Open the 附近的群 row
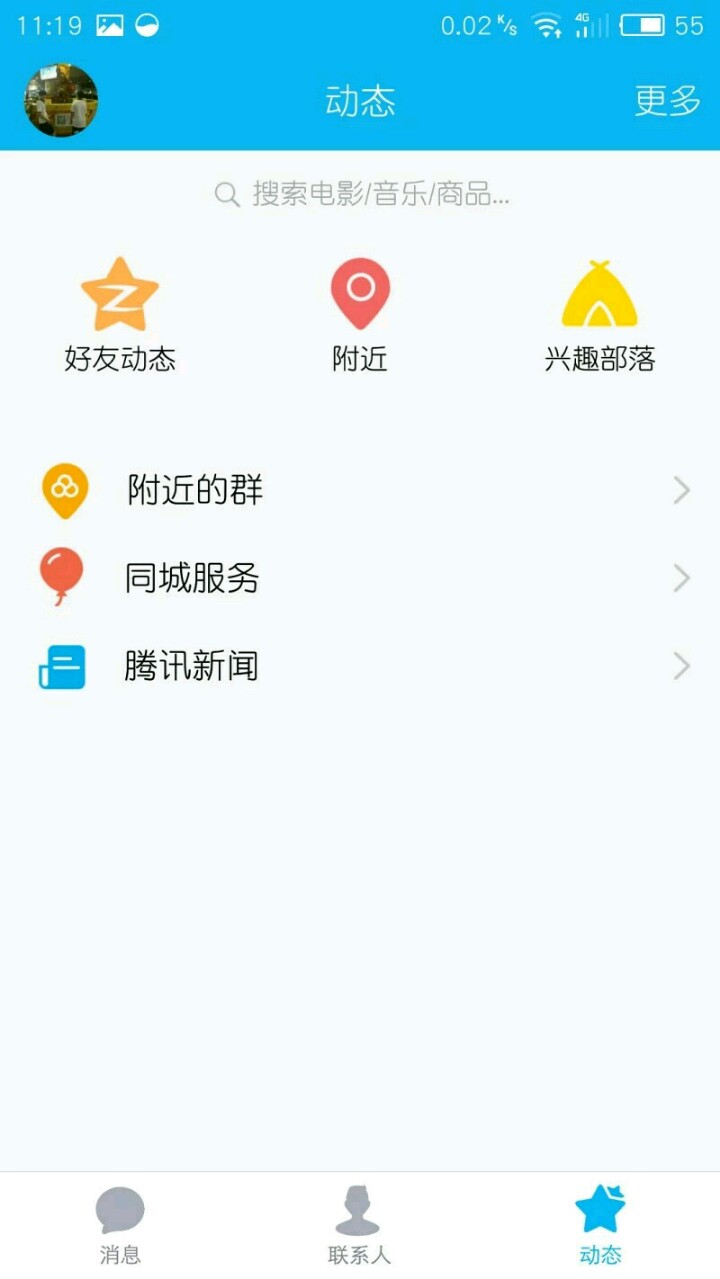 click(360, 490)
